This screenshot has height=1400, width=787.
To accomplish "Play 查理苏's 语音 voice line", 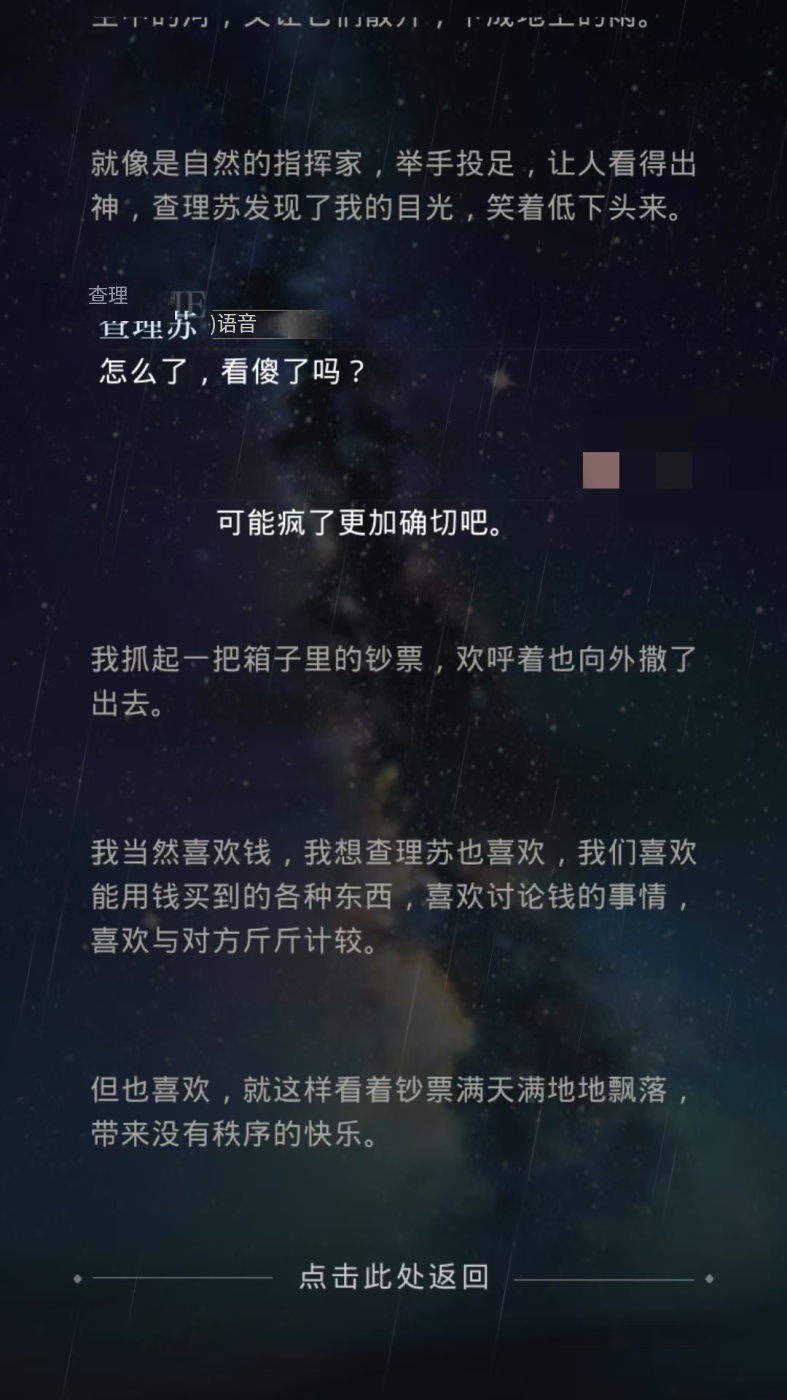I will click(236, 324).
